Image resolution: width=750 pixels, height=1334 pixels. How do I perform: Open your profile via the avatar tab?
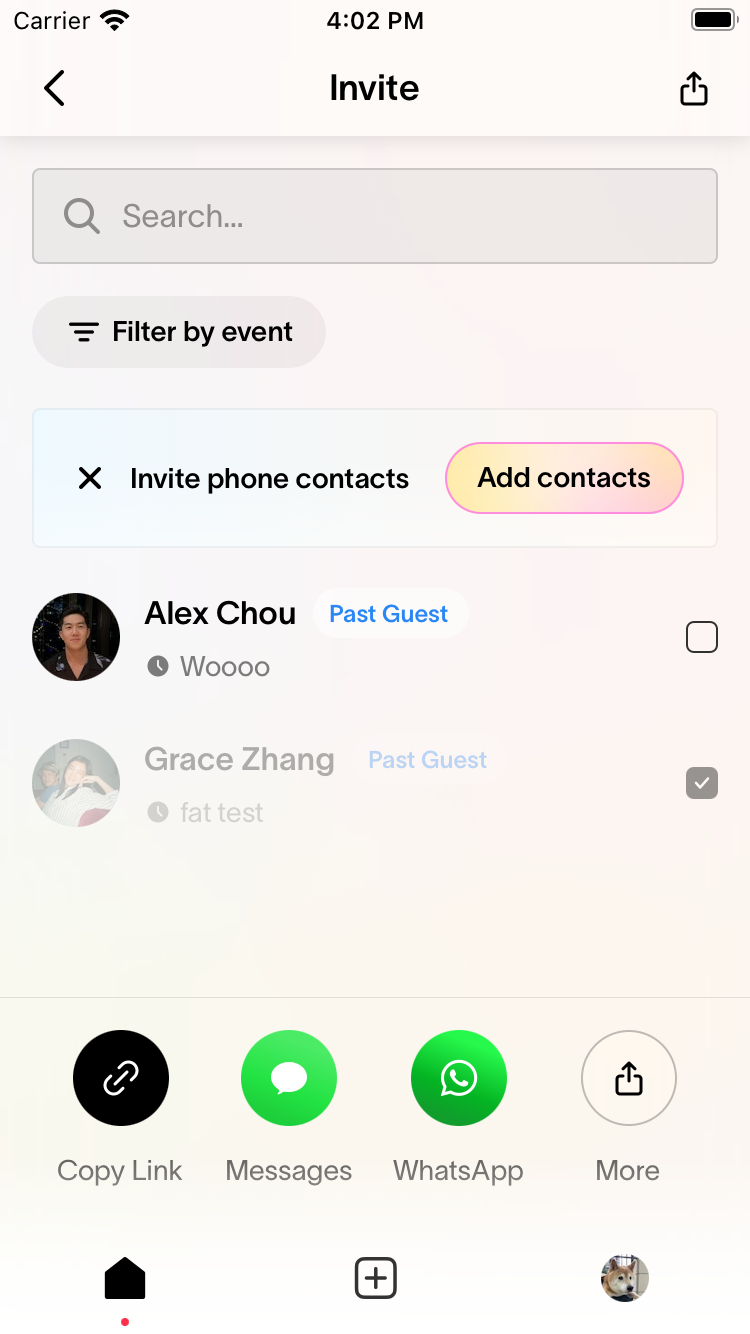[625, 1277]
